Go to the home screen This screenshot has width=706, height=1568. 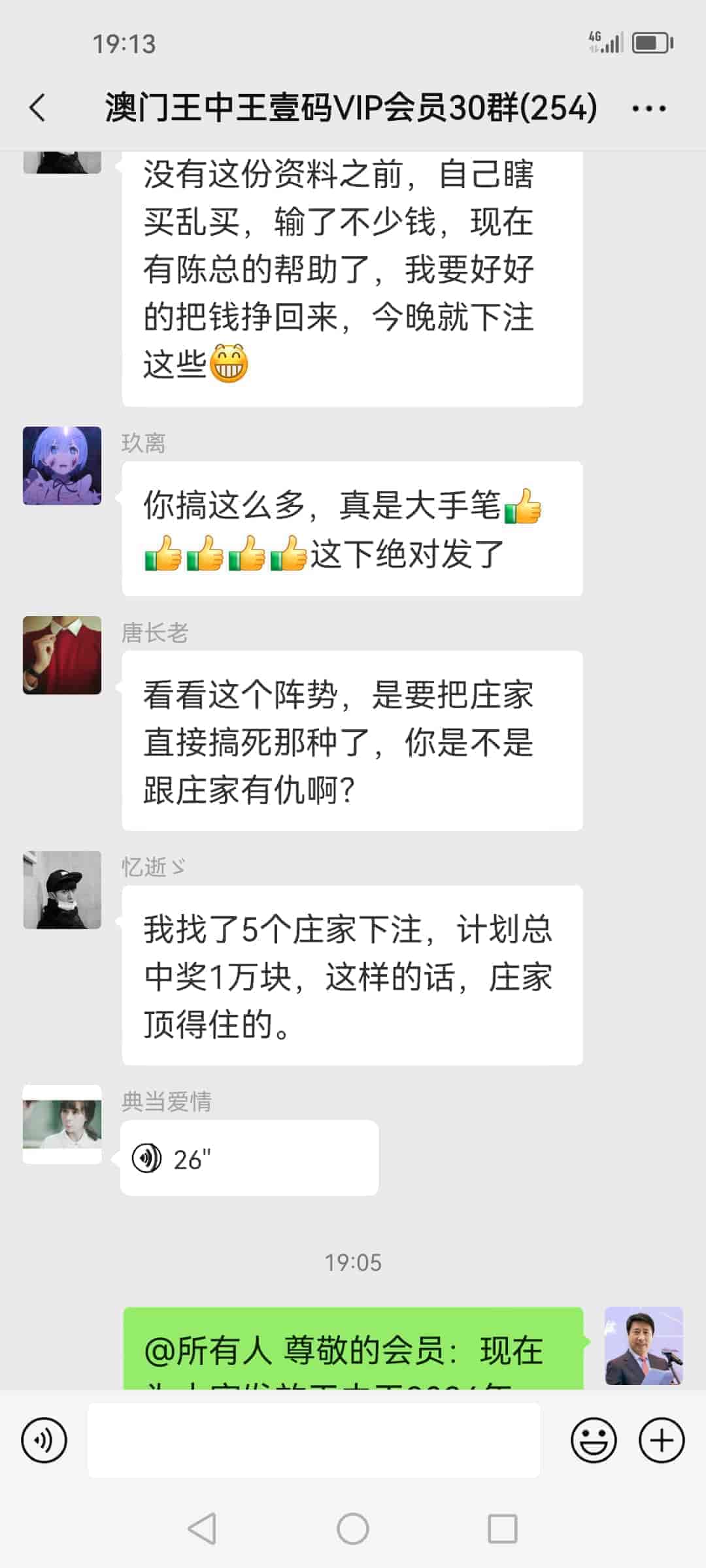(353, 1529)
